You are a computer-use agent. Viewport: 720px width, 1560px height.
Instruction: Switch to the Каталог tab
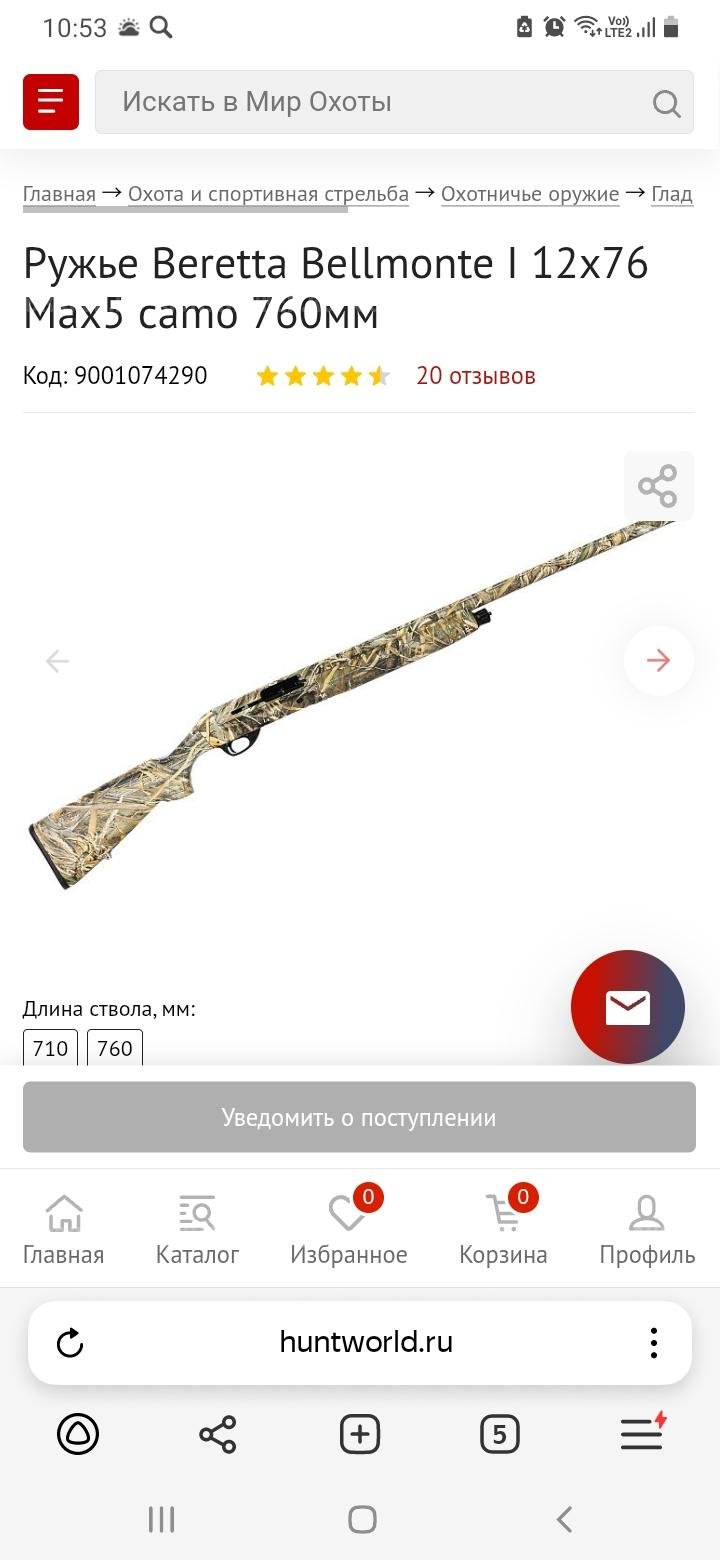[198, 1230]
